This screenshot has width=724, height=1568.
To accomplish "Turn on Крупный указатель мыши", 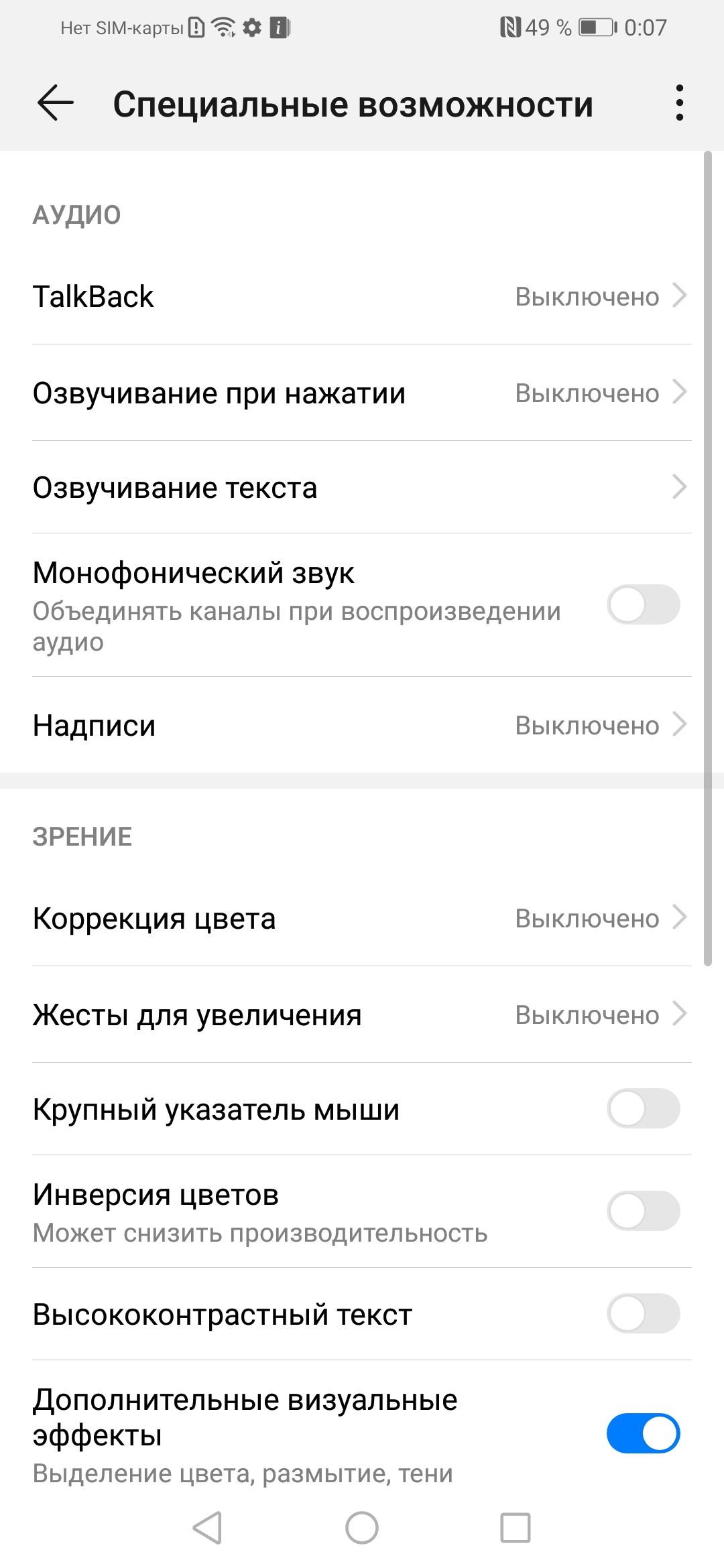I will click(643, 1108).
